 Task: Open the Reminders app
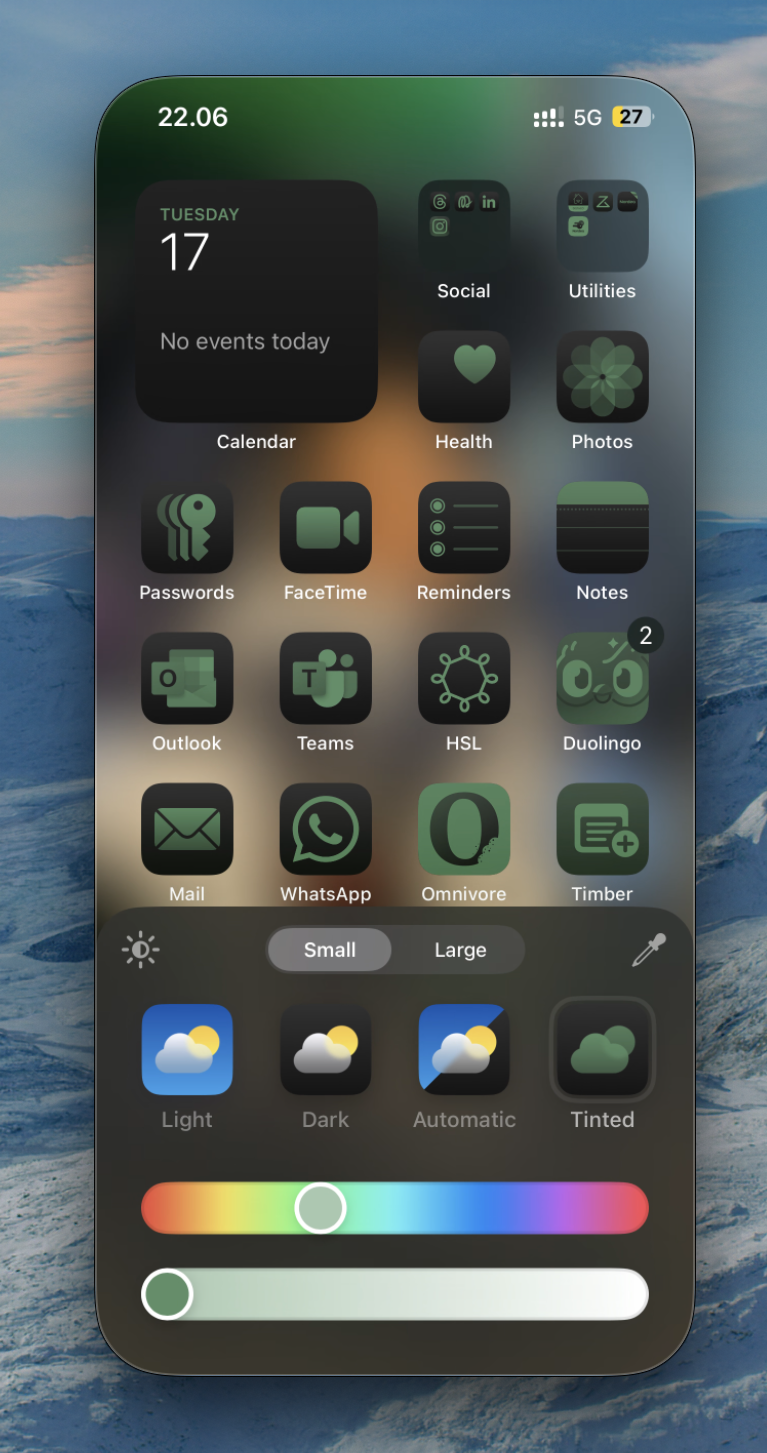point(464,528)
